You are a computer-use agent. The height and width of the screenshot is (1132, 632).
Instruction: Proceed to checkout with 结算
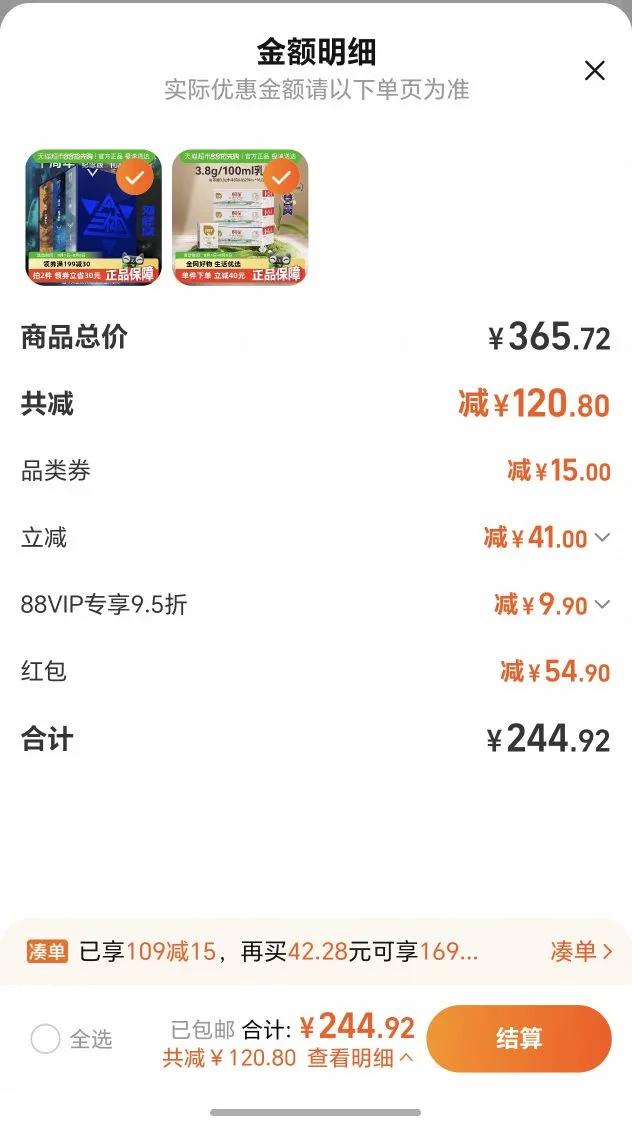click(x=518, y=1038)
